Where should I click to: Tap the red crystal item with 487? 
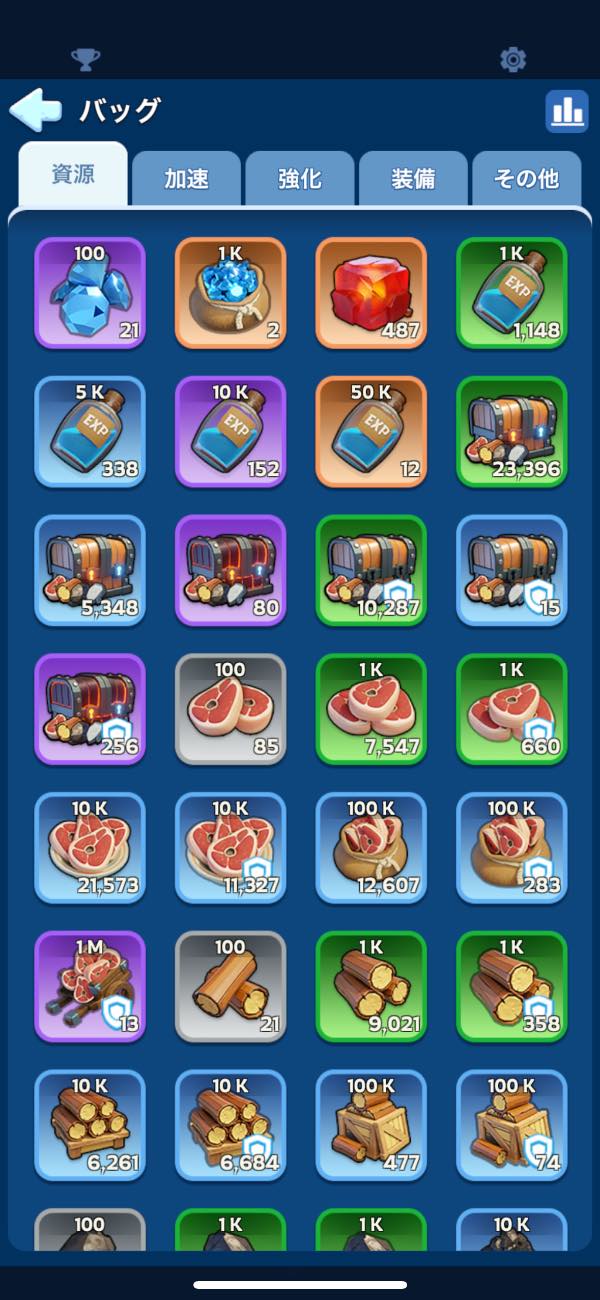coord(371,293)
